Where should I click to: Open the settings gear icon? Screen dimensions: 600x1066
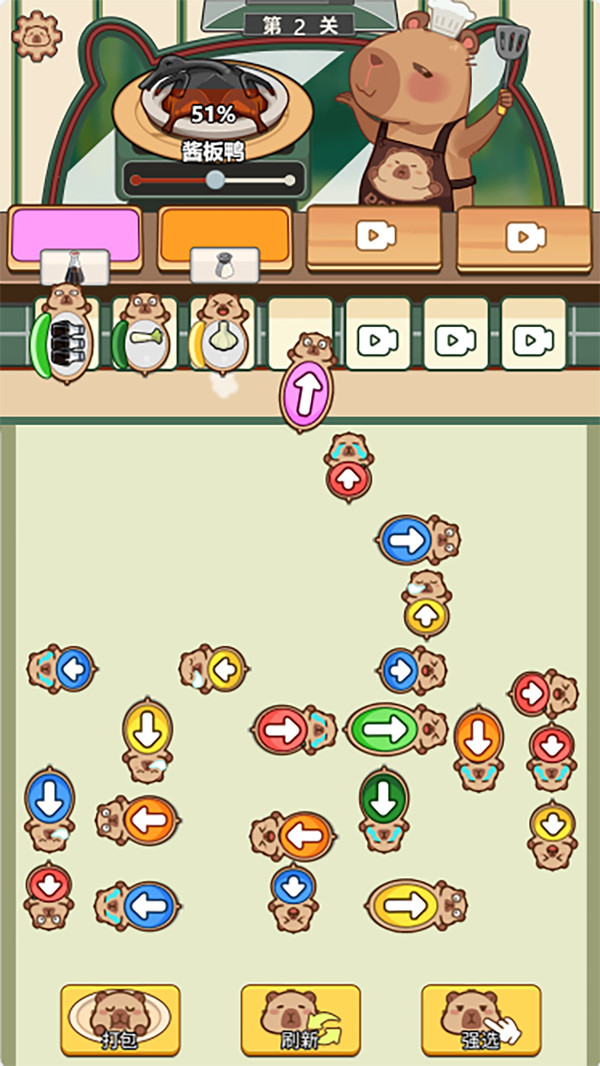(x=37, y=35)
